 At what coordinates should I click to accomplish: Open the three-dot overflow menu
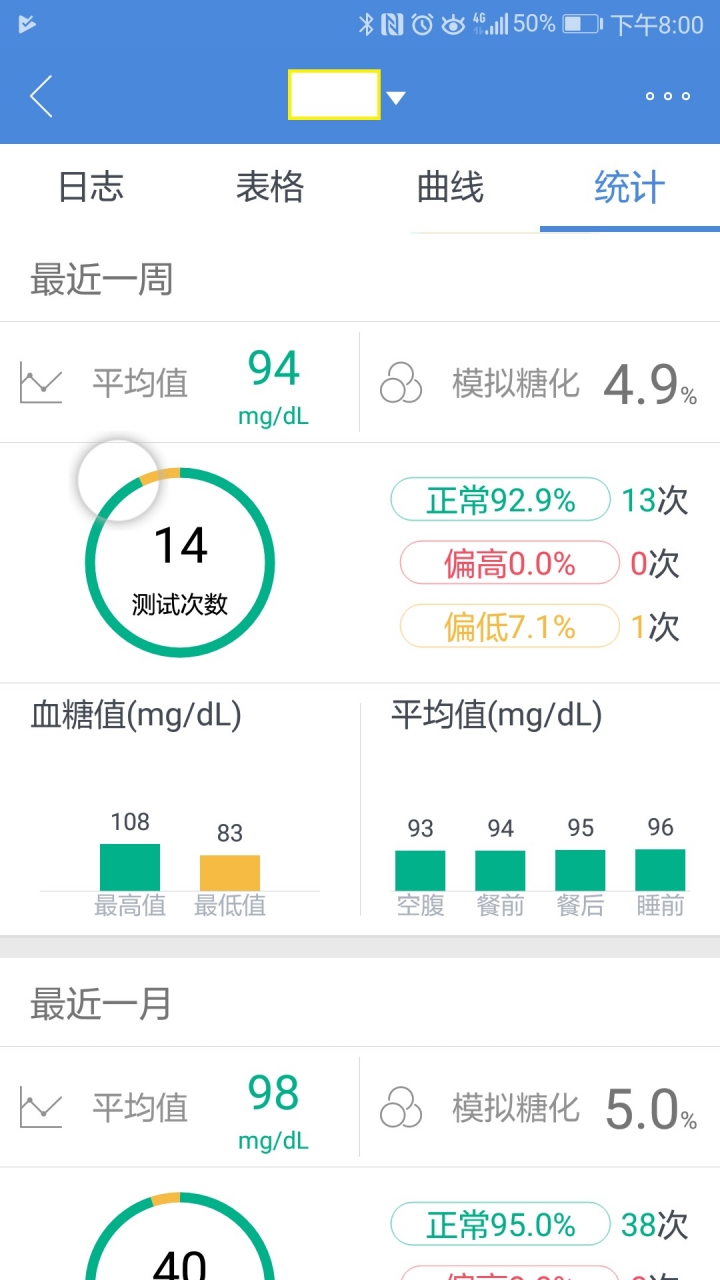coord(667,96)
